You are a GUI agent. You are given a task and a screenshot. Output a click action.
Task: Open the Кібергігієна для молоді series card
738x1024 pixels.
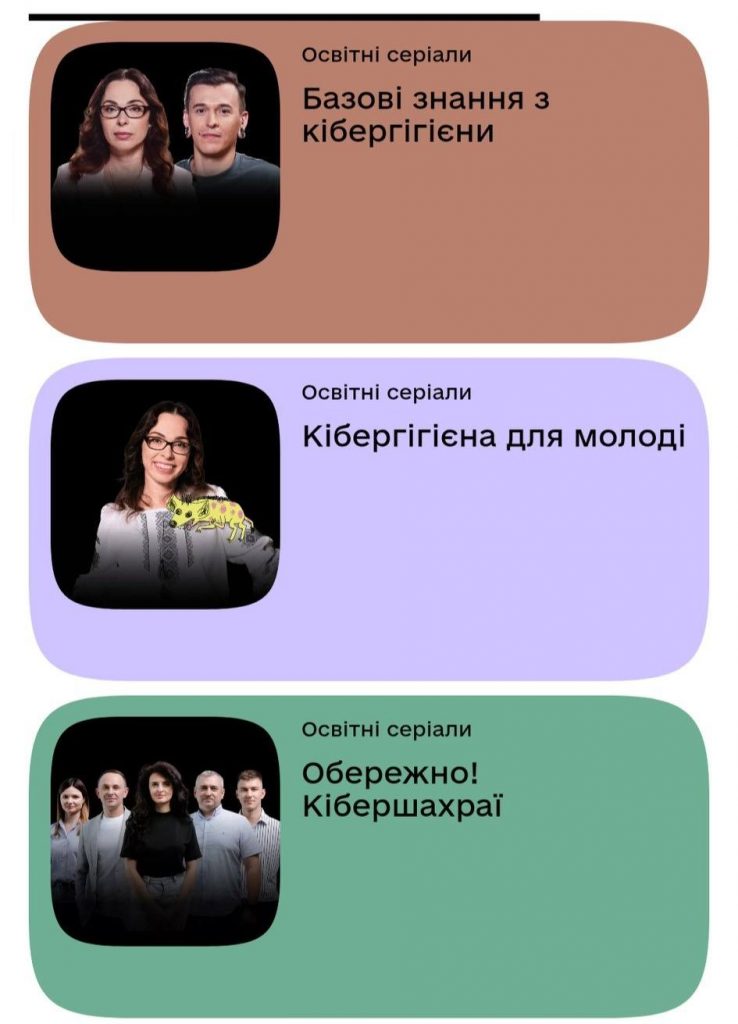point(492,437)
